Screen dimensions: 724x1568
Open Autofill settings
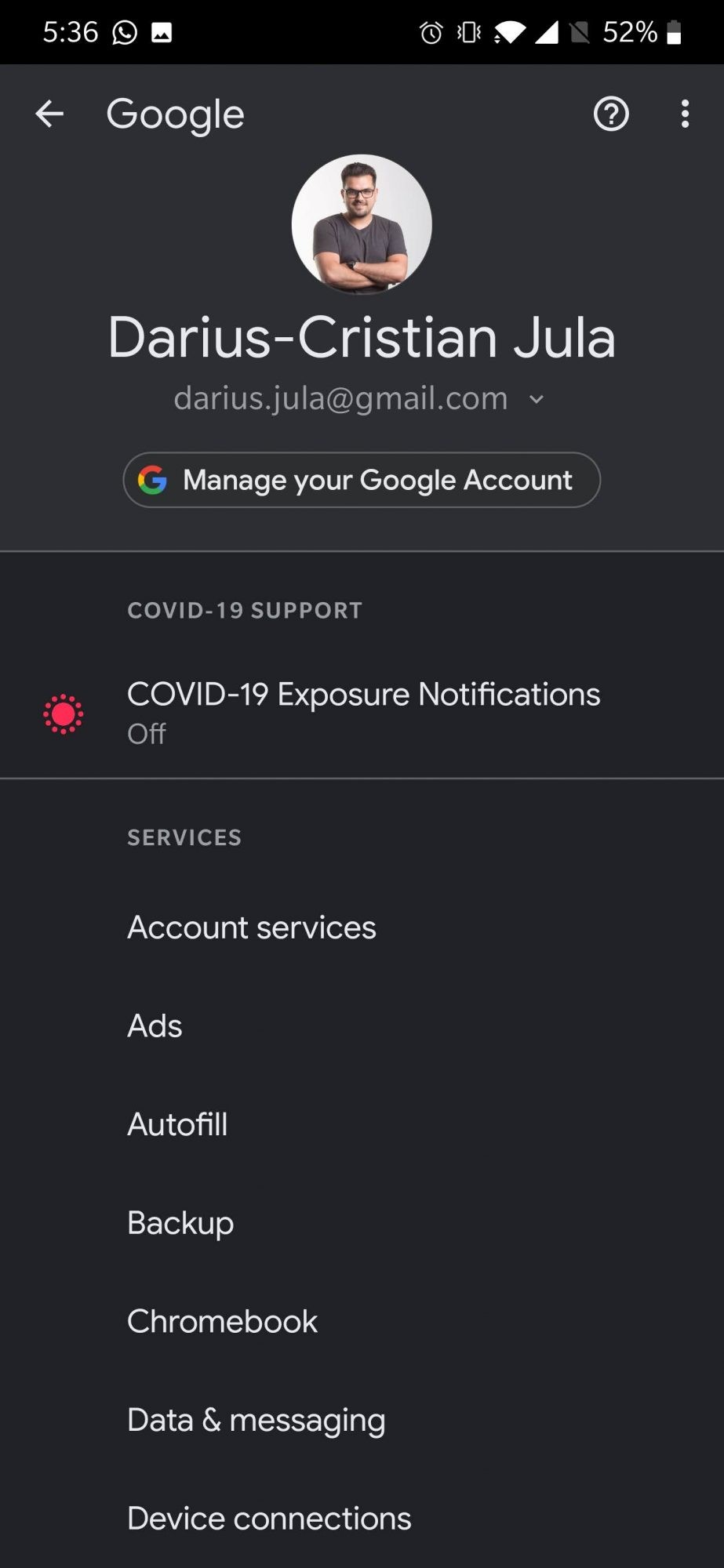point(177,1124)
